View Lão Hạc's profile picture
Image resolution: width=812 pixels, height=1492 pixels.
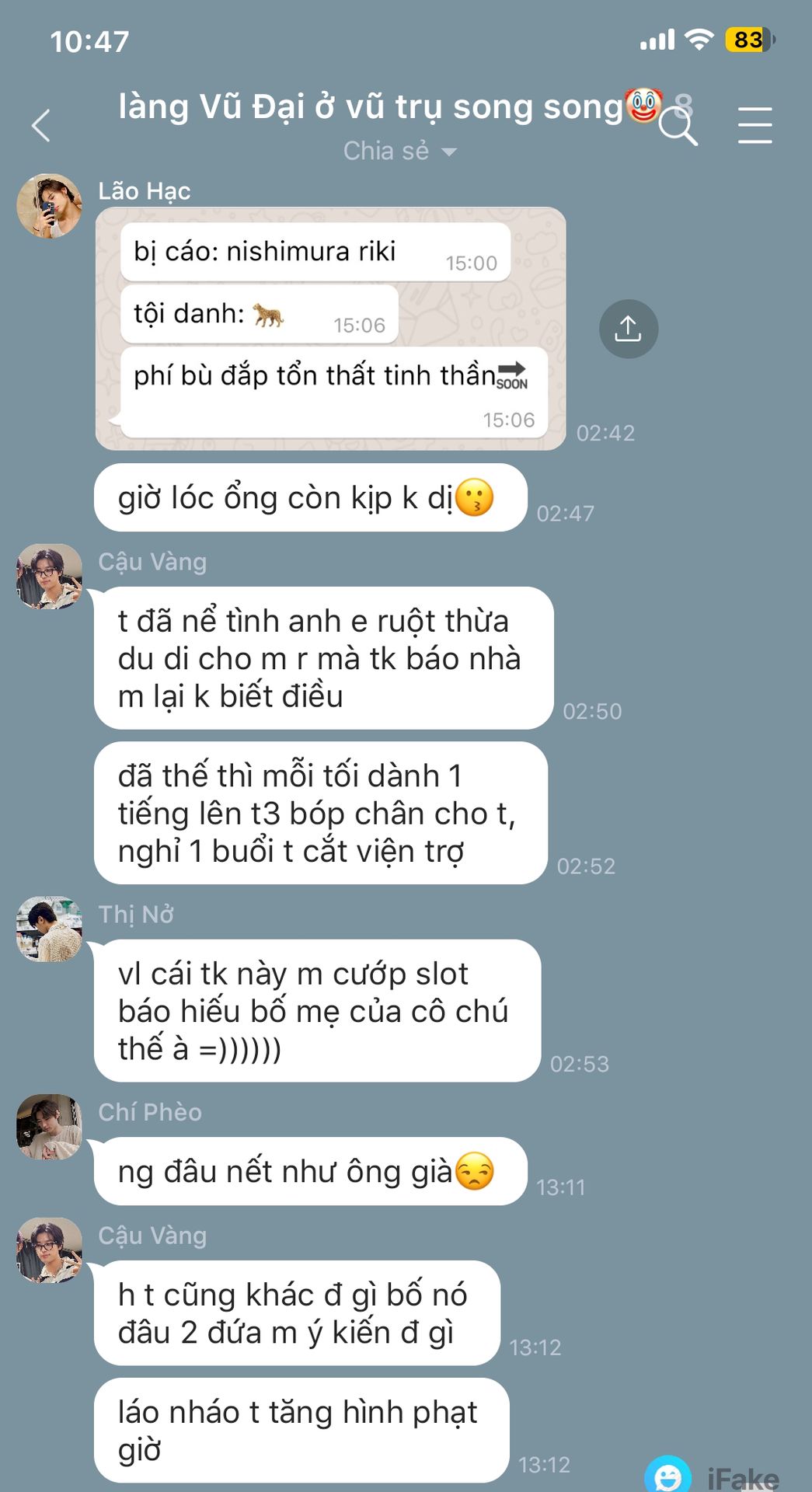49,206
